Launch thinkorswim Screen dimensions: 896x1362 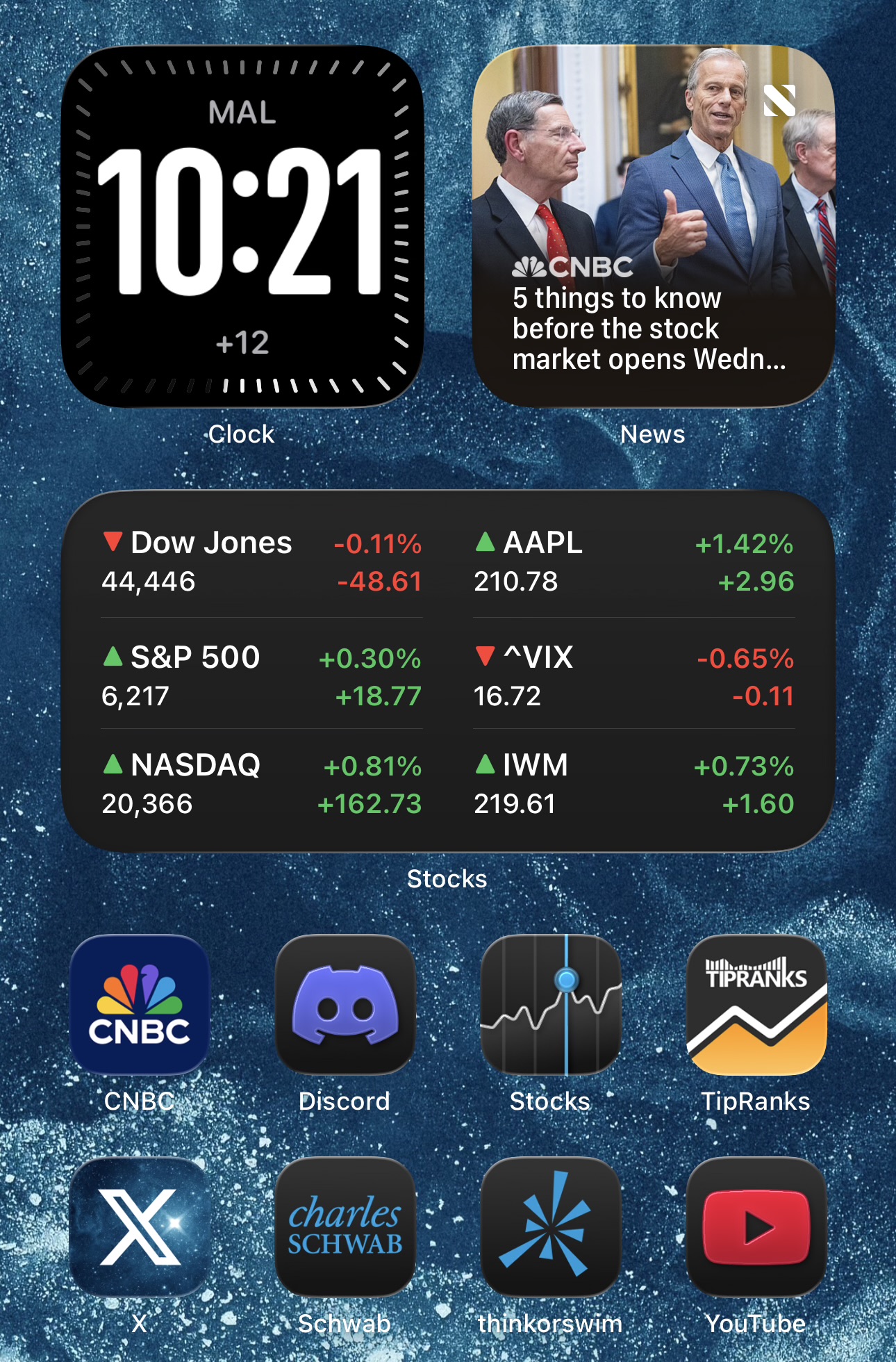551,1226
